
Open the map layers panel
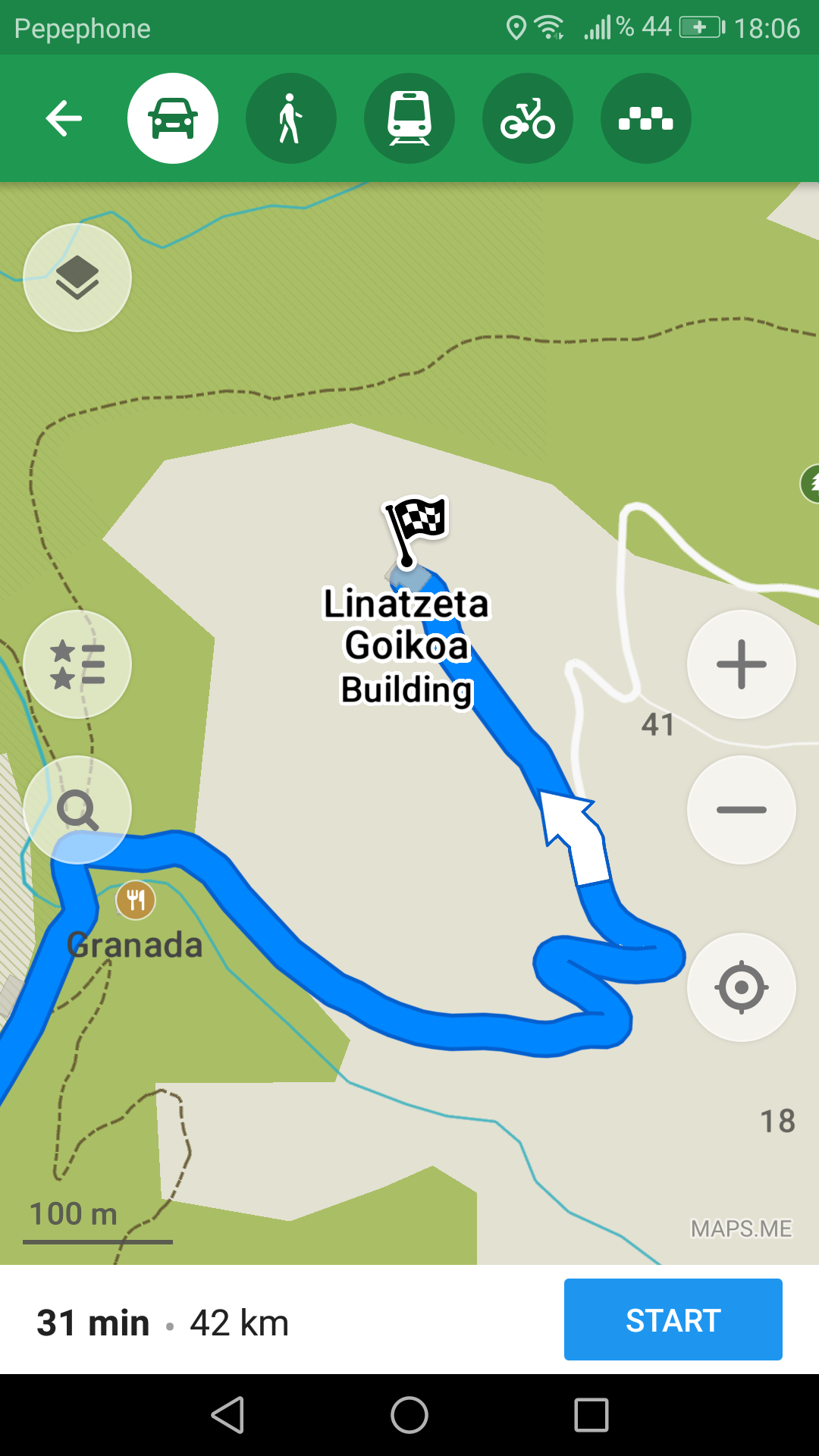pos(77,278)
